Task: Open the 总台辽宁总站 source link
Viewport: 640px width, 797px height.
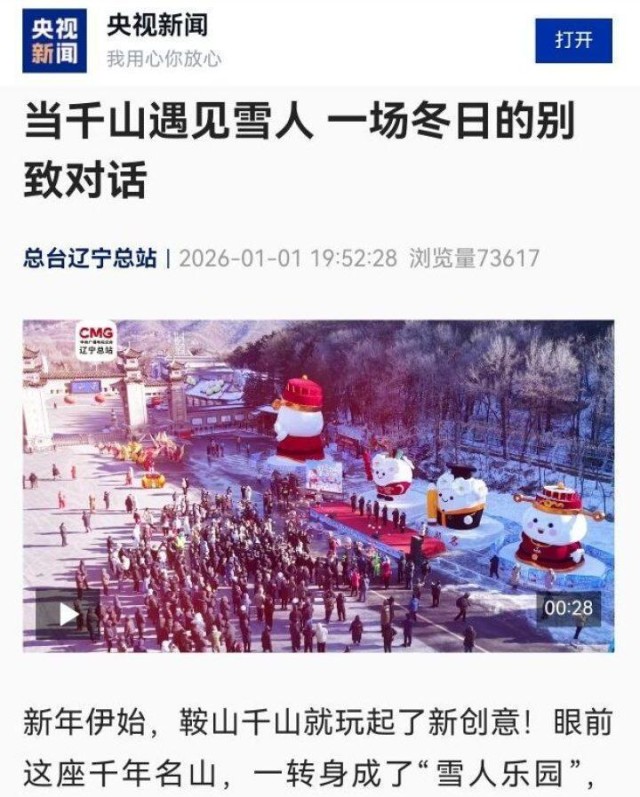Action: click(90, 258)
